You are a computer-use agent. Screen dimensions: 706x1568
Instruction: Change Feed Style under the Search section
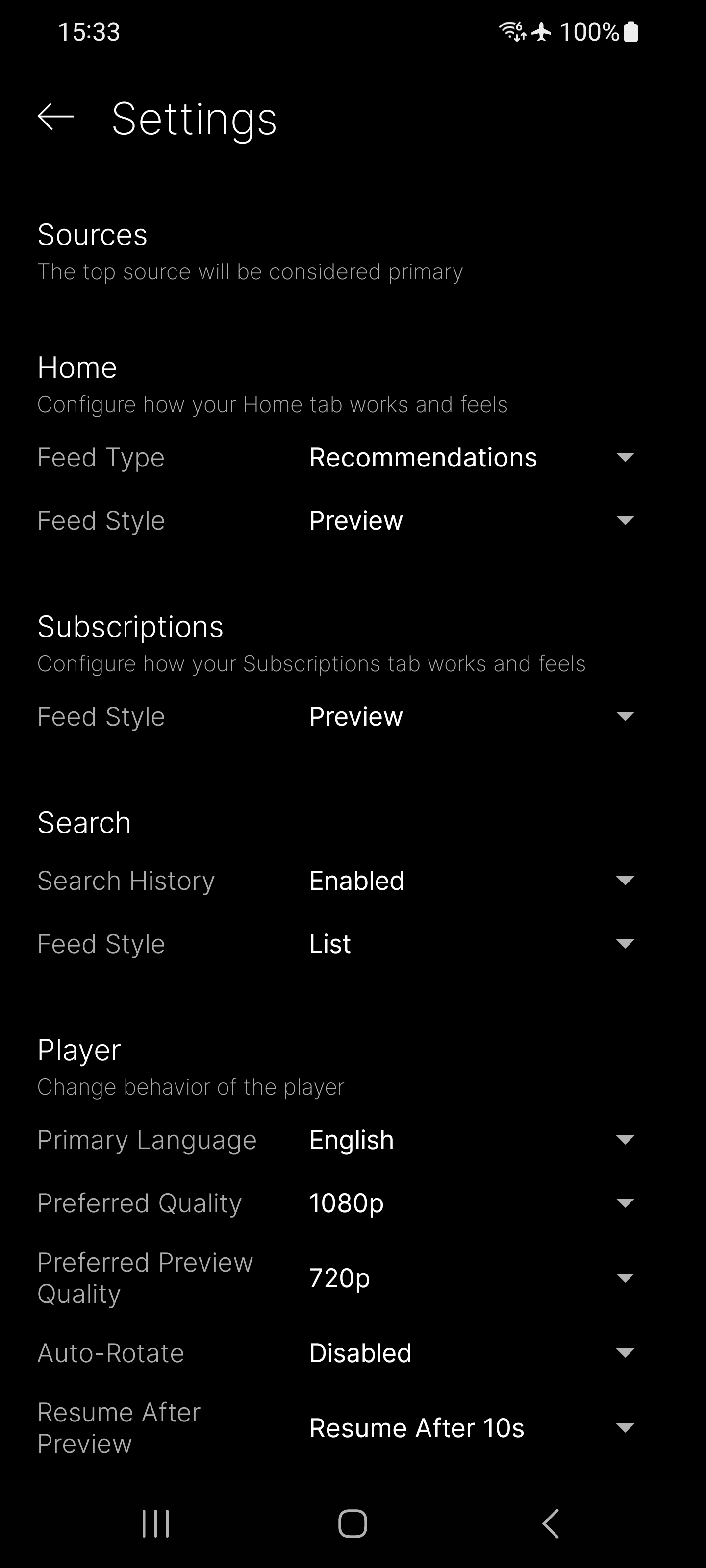point(473,944)
